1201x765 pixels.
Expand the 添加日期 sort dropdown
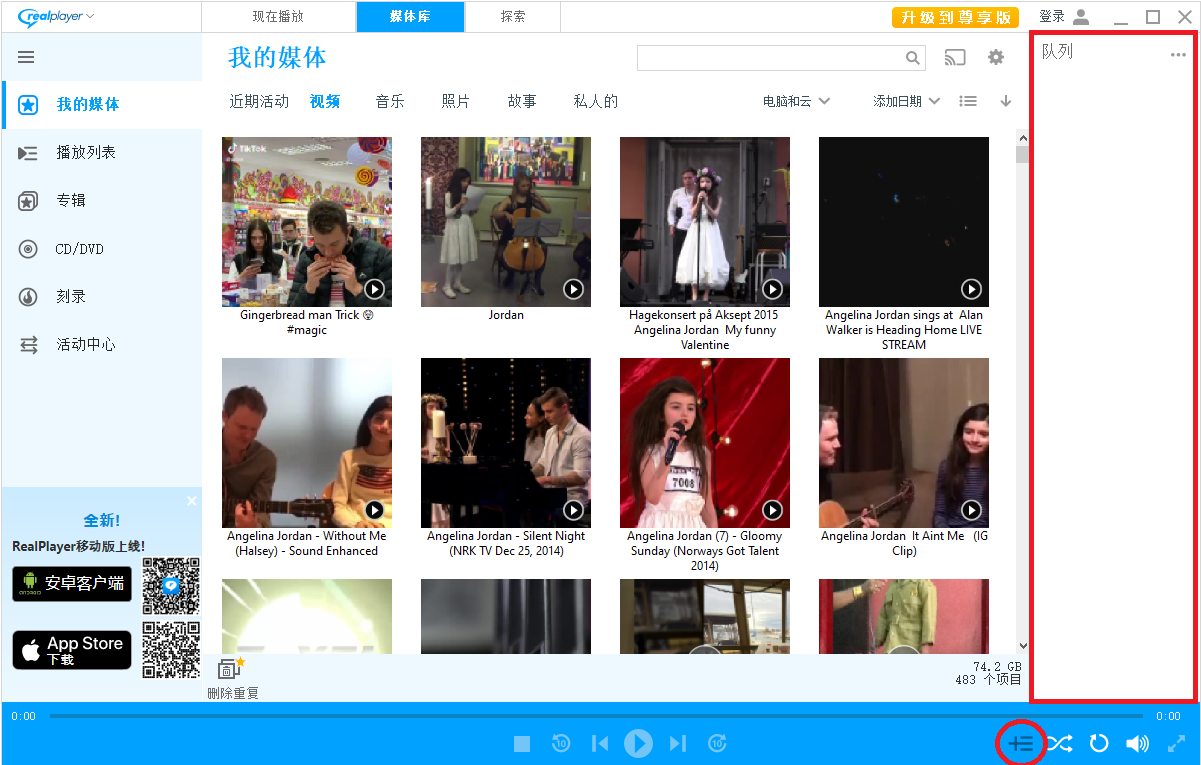[x=906, y=101]
